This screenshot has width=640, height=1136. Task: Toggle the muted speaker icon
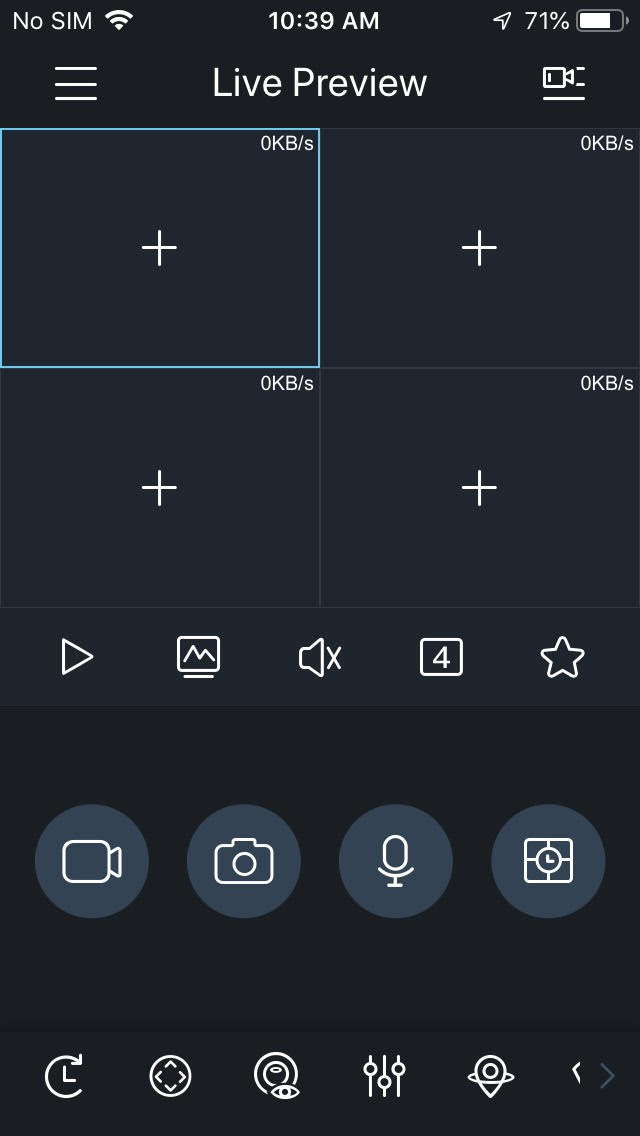(x=320, y=657)
